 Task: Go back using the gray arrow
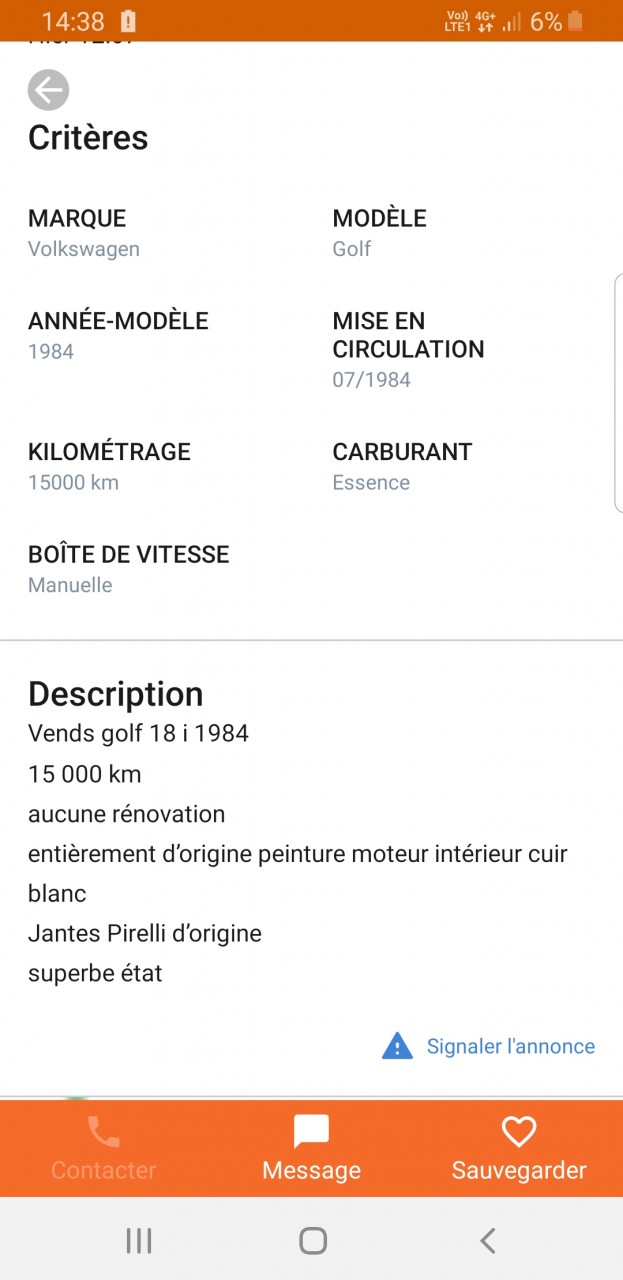[x=48, y=91]
